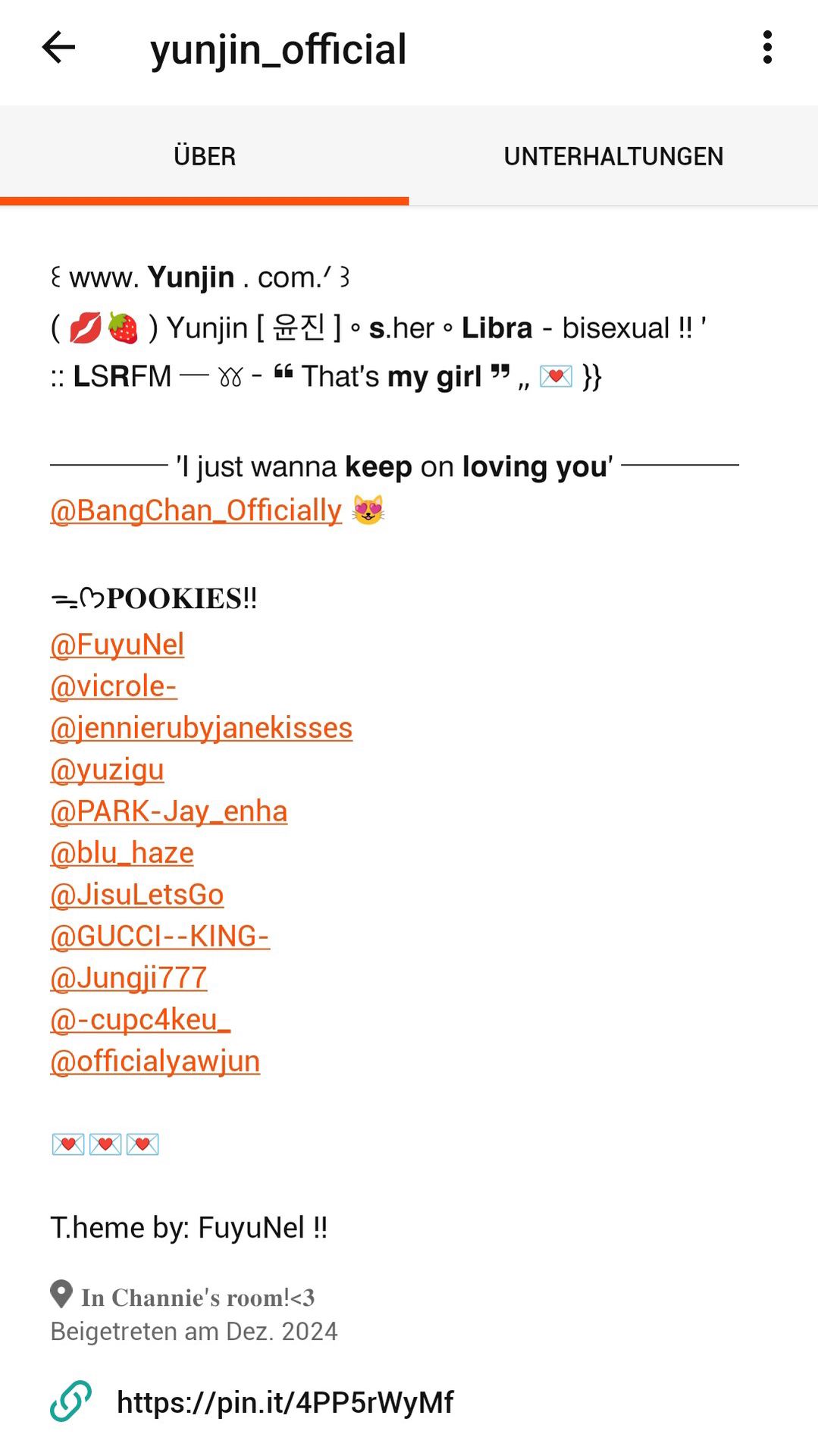818x1456 pixels.
Task: Tap the @jennierubyjanekisses link
Action: [201, 728]
